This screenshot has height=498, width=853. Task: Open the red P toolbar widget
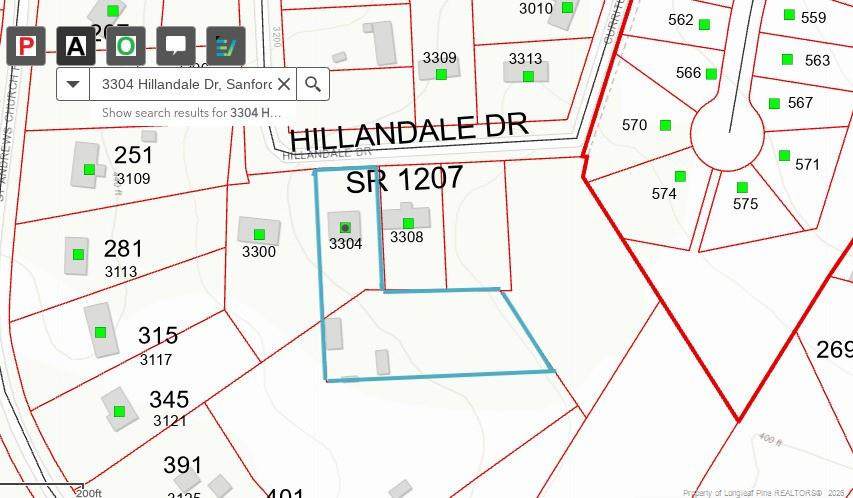click(x=26, y=46)
